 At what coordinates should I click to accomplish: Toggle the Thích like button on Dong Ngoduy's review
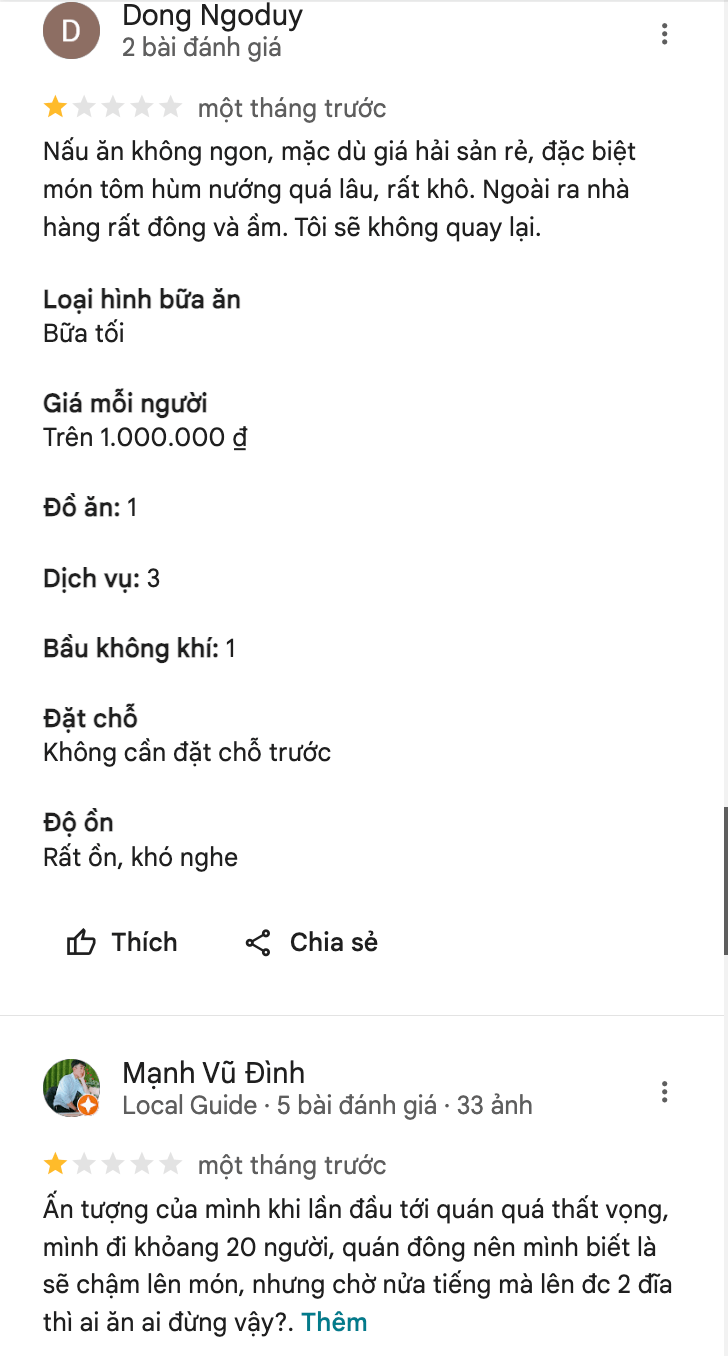click(x=122, y=941)
